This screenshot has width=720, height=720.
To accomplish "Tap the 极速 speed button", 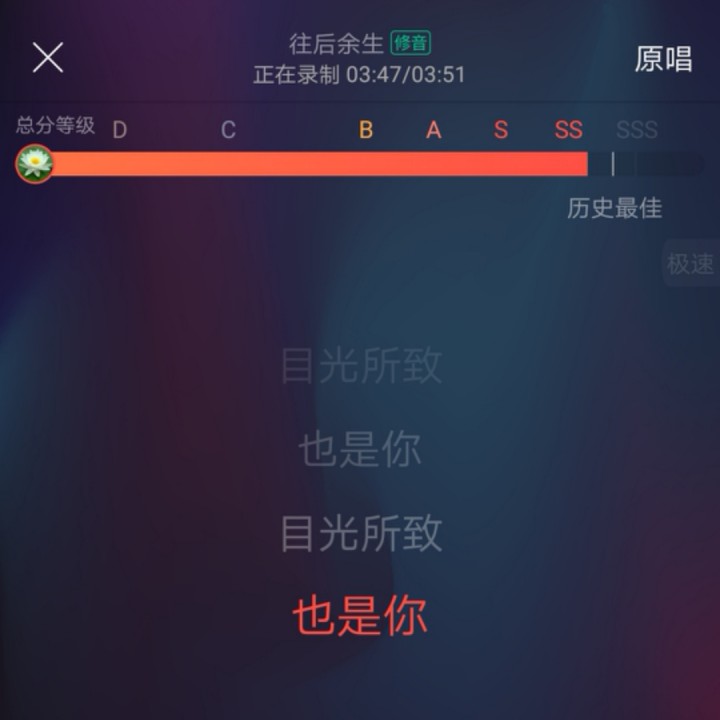I will click(x=690, y=264).
